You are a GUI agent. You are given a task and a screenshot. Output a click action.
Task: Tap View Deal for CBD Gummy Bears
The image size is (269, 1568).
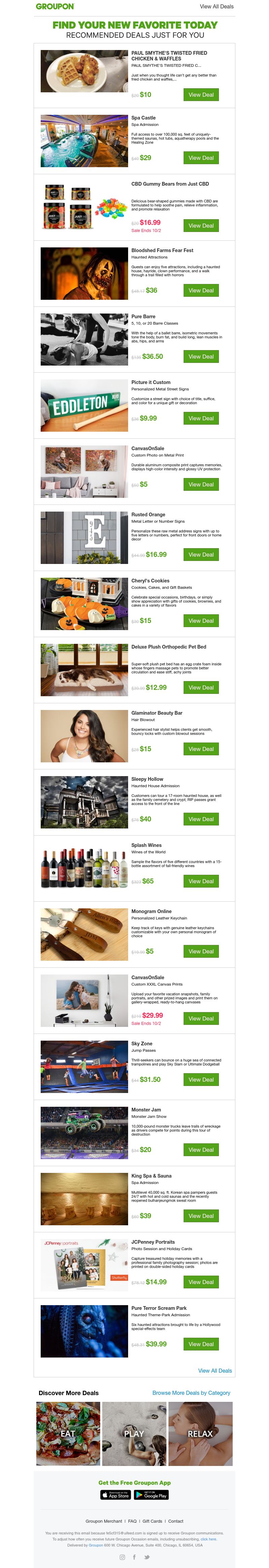201,226
